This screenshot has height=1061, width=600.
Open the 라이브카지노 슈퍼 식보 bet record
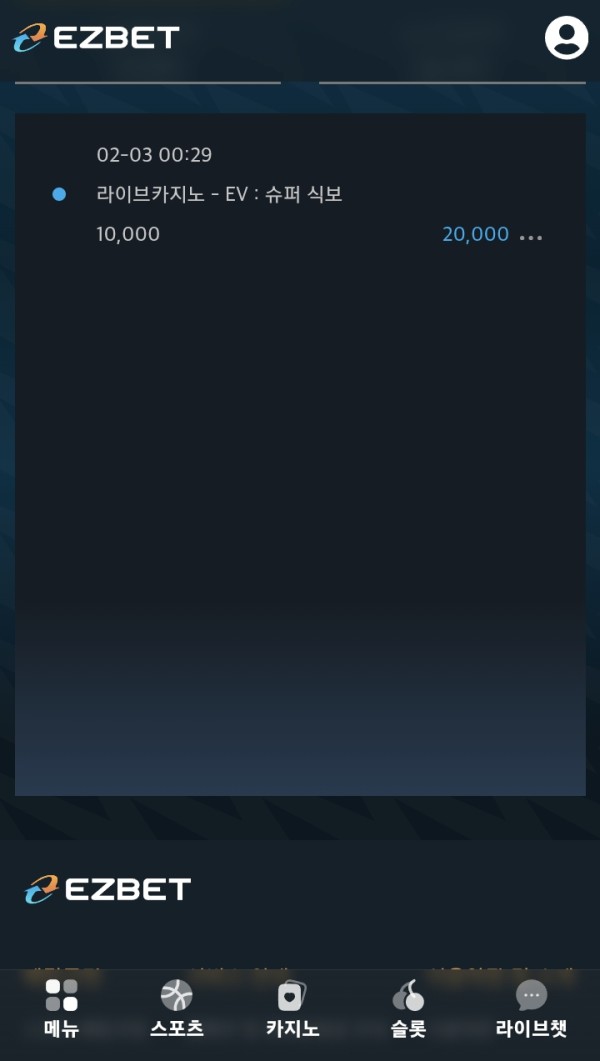coord(220,195)
